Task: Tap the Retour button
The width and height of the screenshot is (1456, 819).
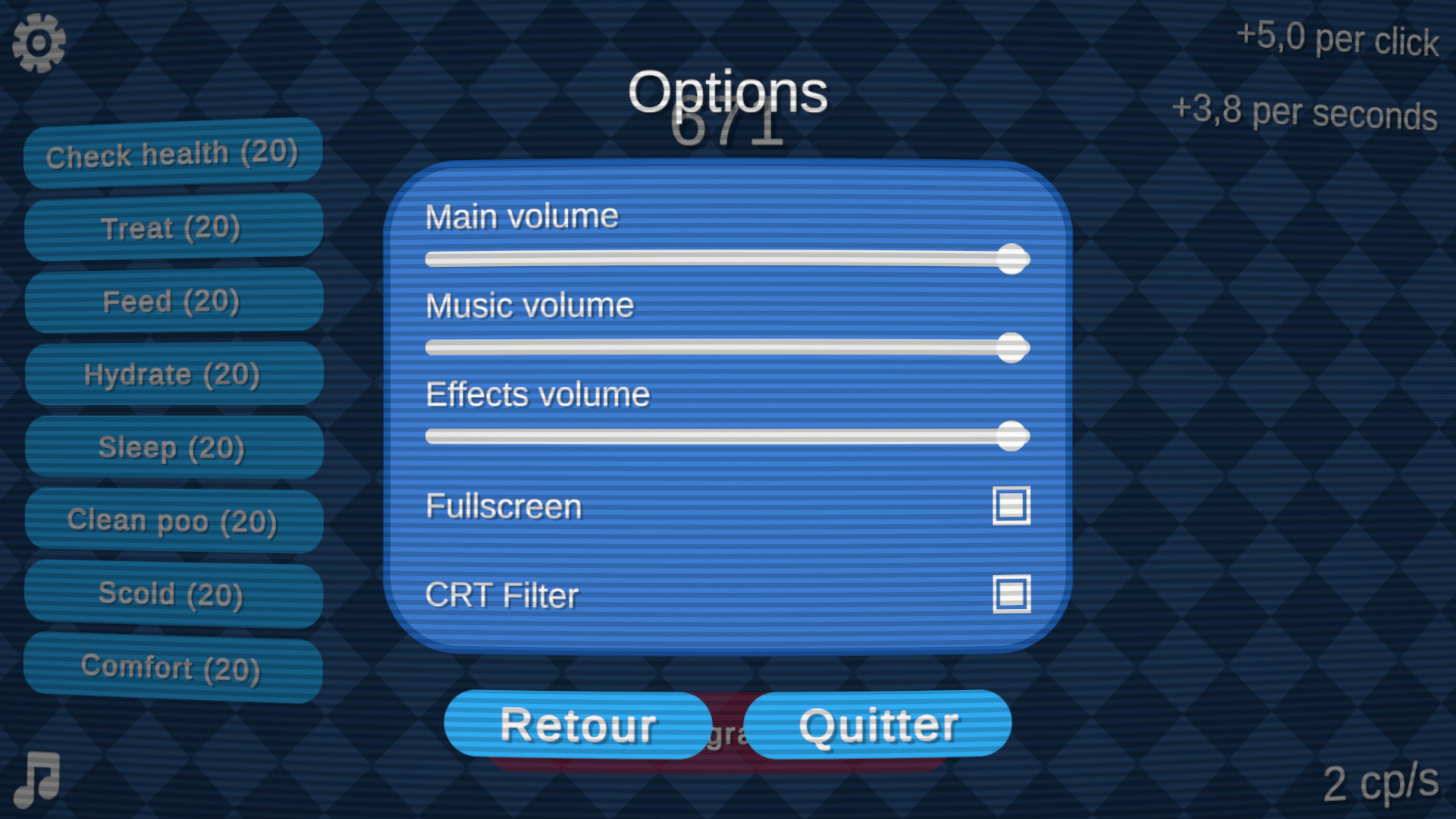Action: [x=578, y=725]
